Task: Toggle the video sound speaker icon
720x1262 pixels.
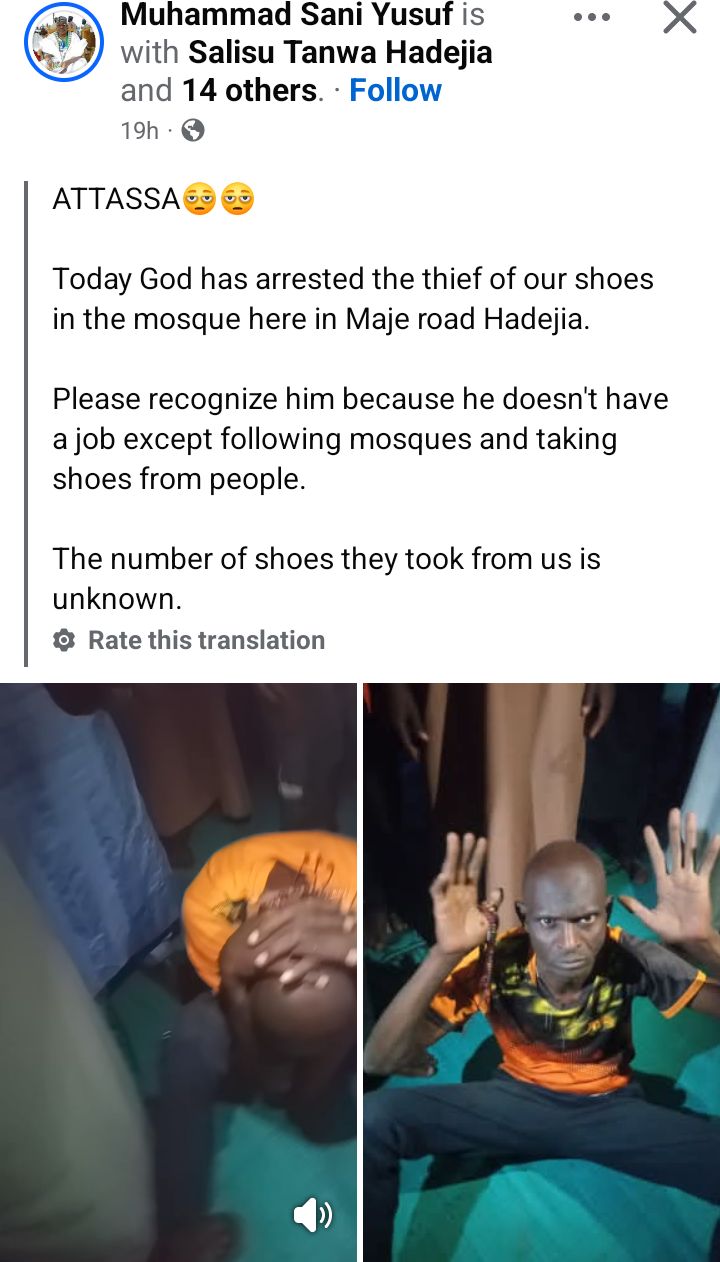Action: [x=312, y=1215]
